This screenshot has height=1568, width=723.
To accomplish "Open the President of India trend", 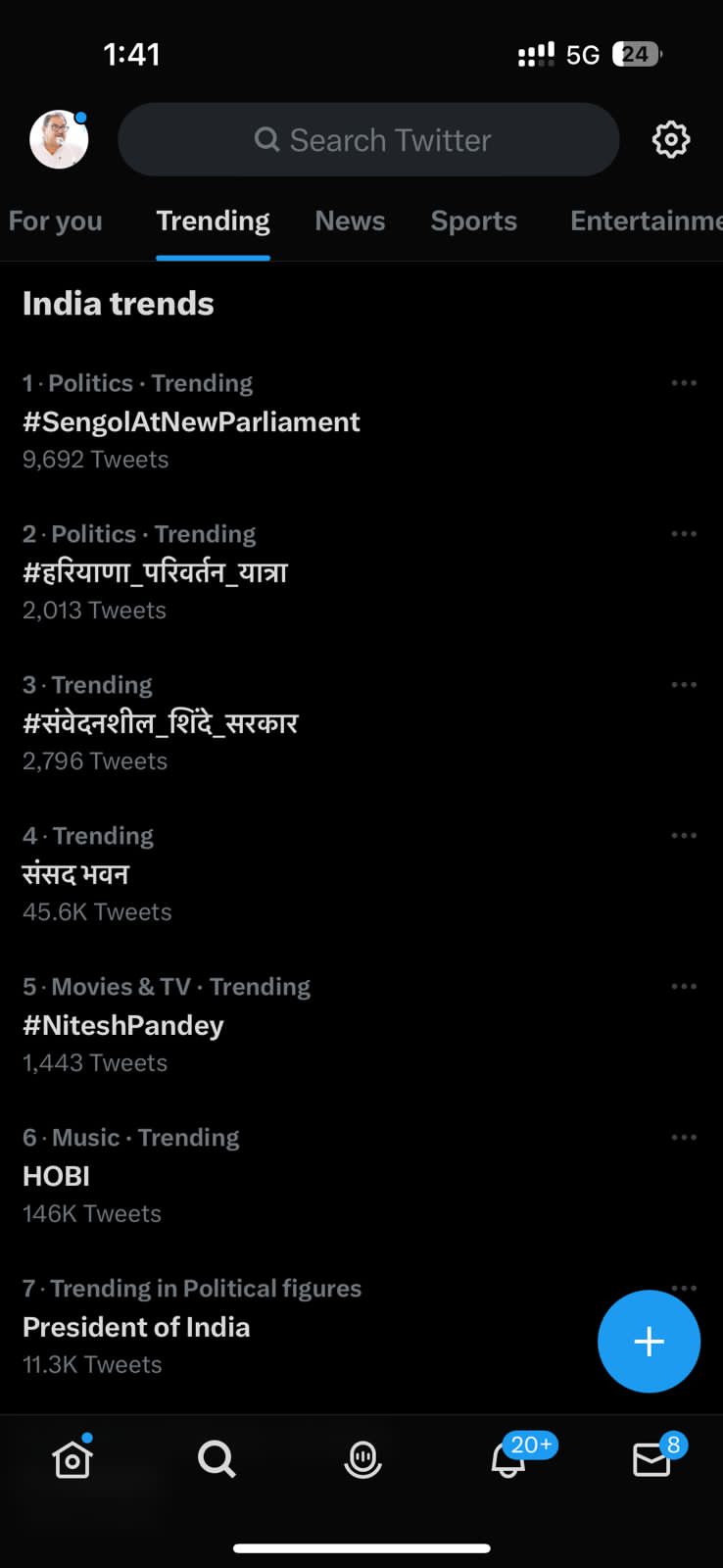I will click(x=136, y=1327).
